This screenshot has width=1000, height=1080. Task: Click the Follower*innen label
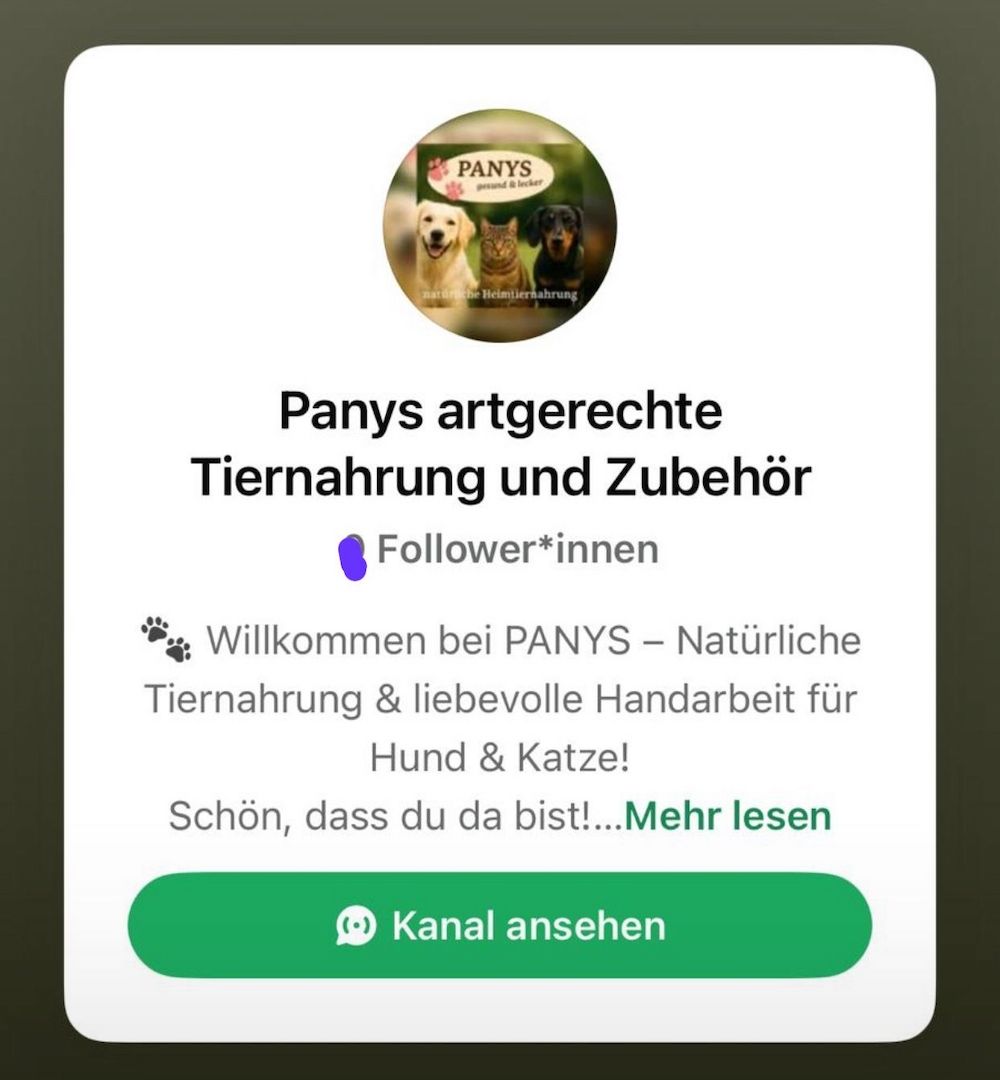point(517,548)
